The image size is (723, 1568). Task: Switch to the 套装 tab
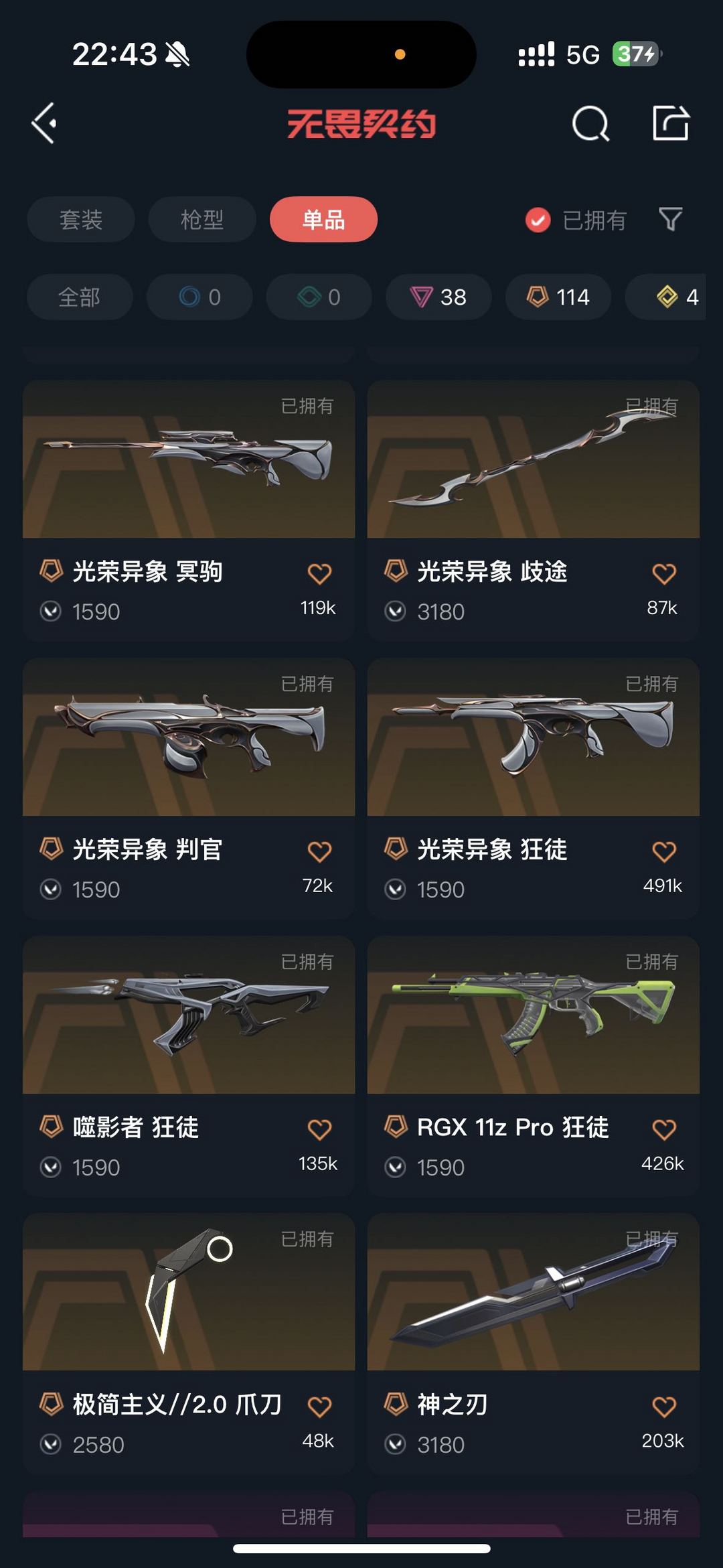pyautogui.click(x=81, y=219)
